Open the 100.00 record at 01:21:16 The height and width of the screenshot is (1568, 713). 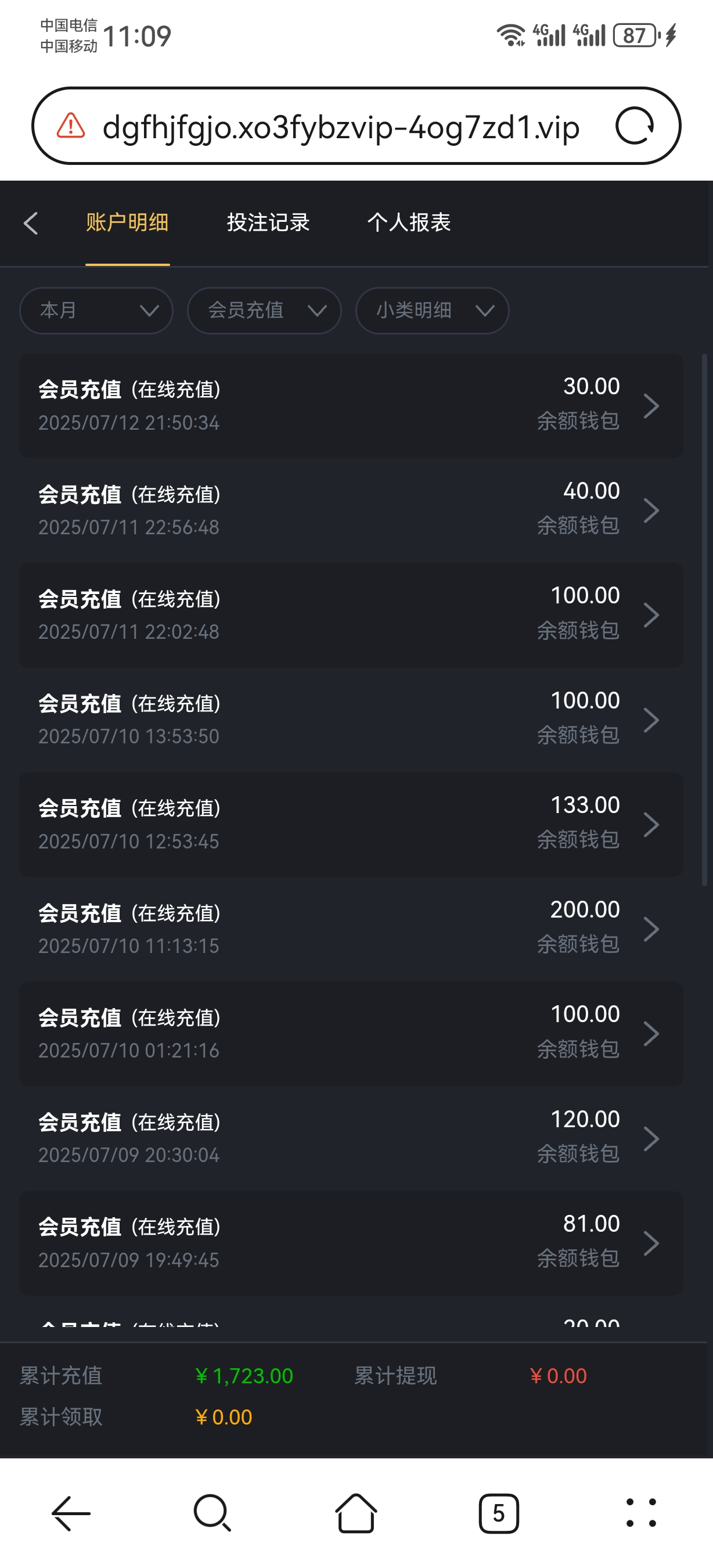pos(351,1034)
